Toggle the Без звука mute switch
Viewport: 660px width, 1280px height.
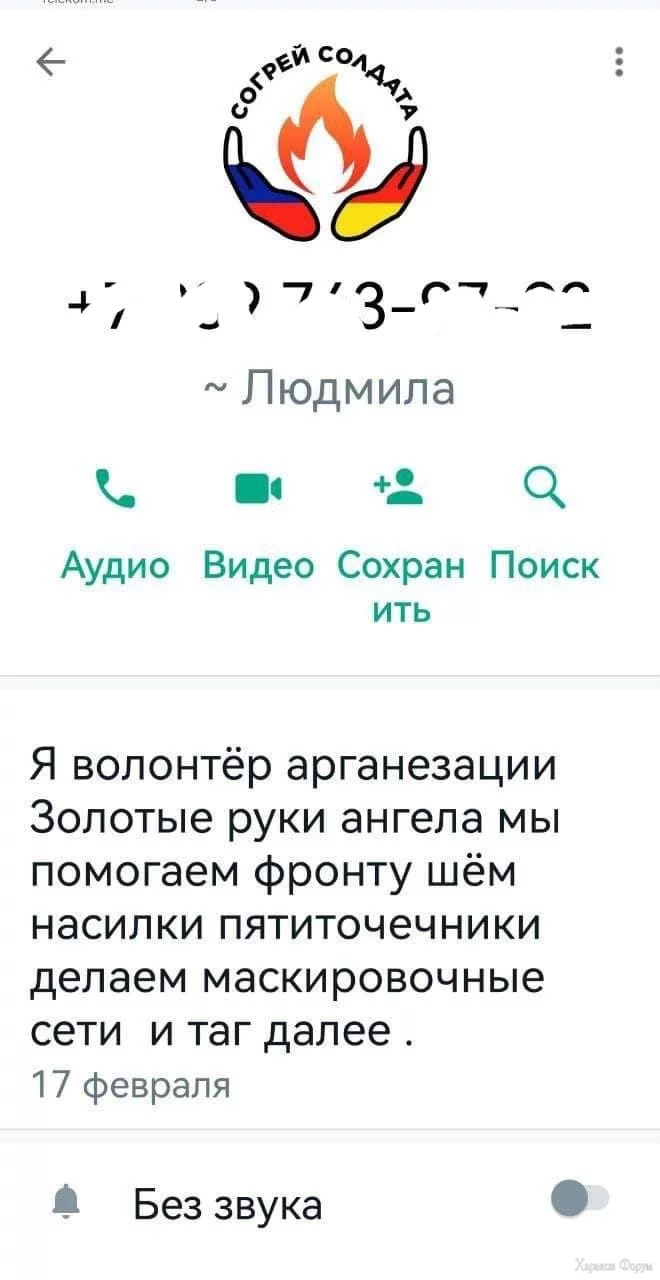tap(580, 1198)
